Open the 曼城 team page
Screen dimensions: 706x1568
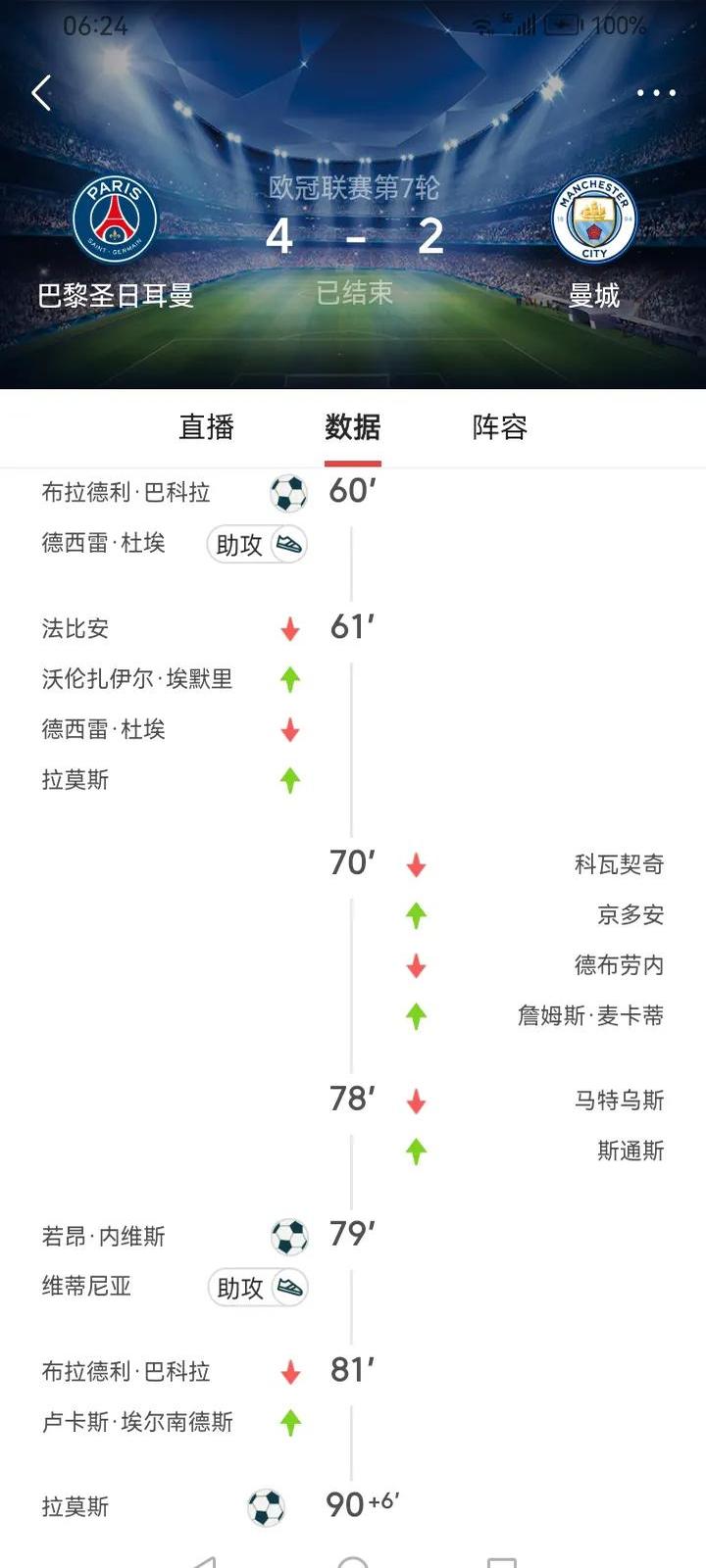coord(594,242)
